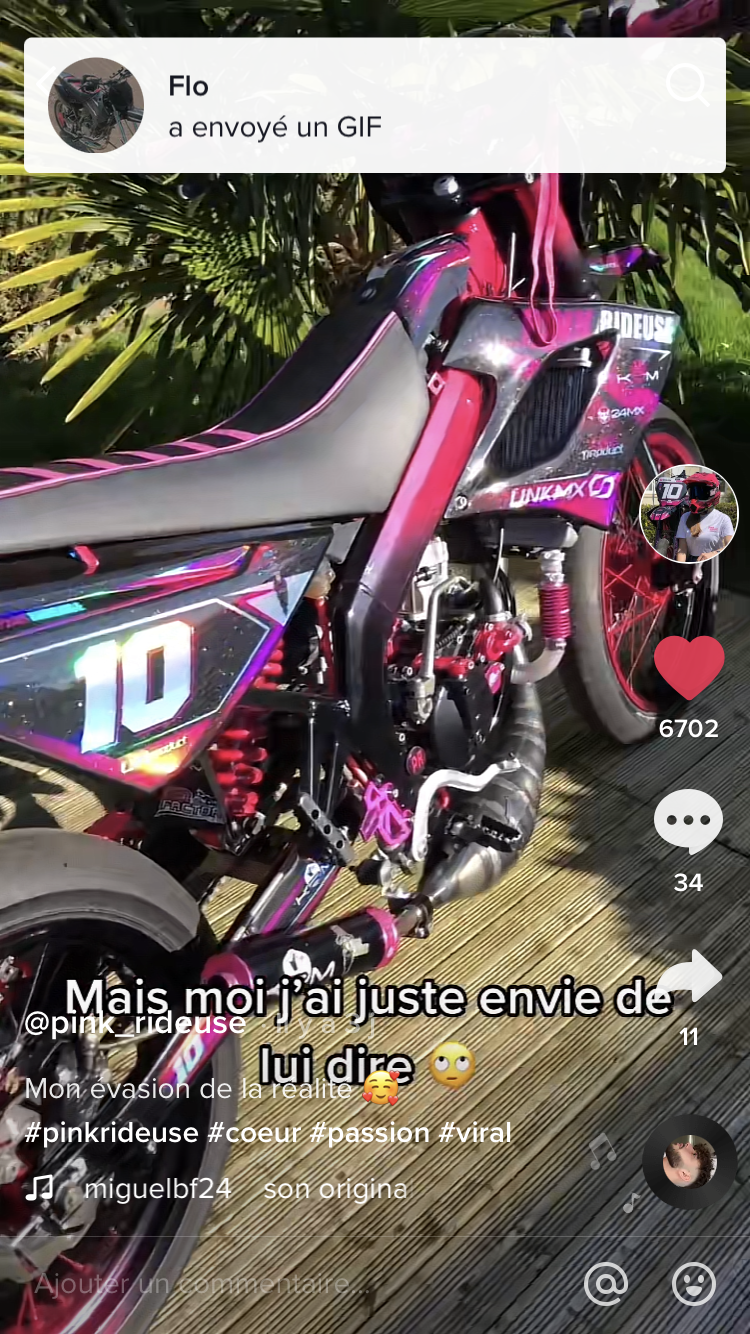This screenshot has height=1334, width=750.
Task: Share this video via arrow icon
Action: coord(690,977)
